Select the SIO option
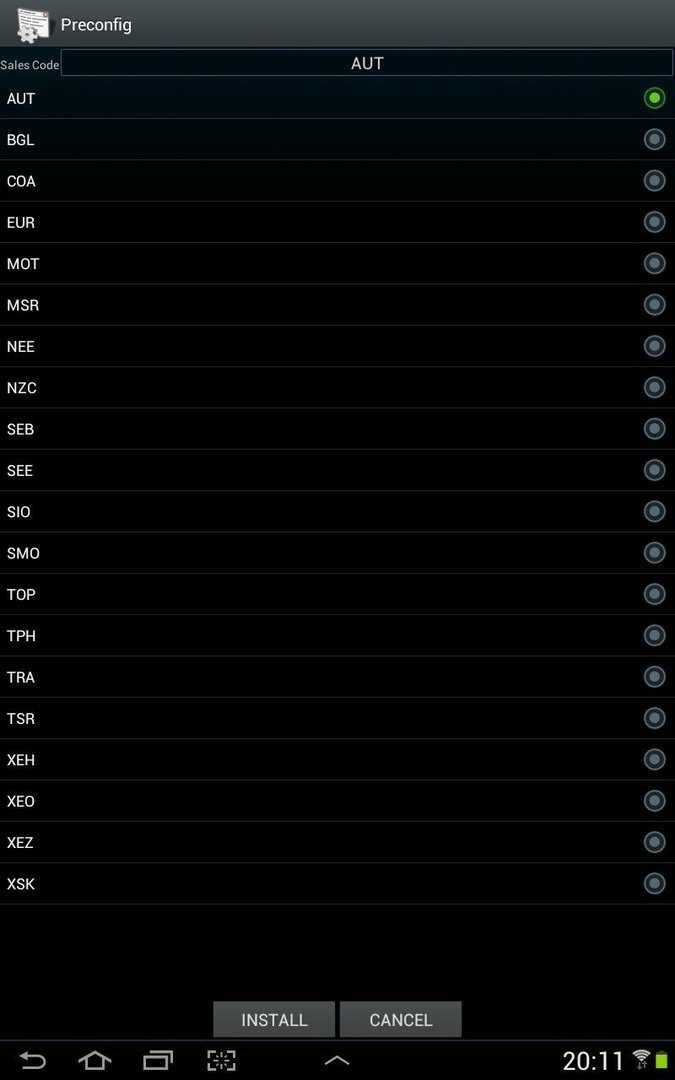The width and height of the screenshot is (675, 1080). tap(338, 512)
